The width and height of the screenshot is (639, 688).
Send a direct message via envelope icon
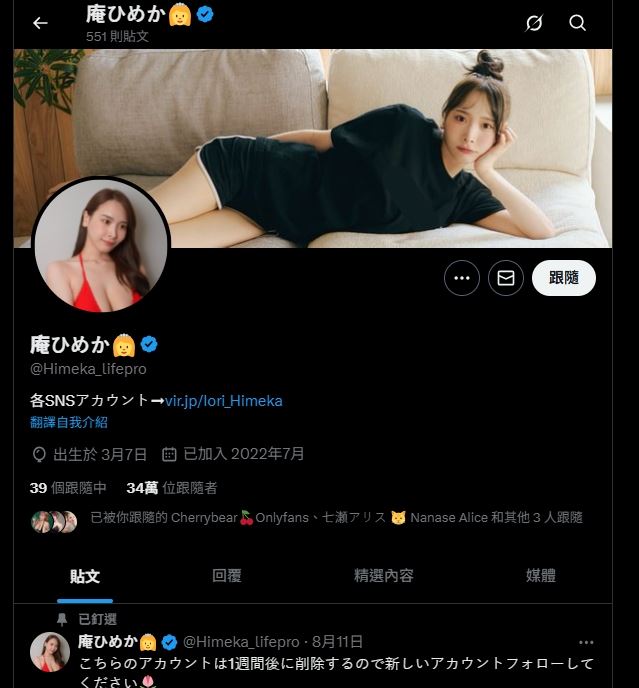506,278
